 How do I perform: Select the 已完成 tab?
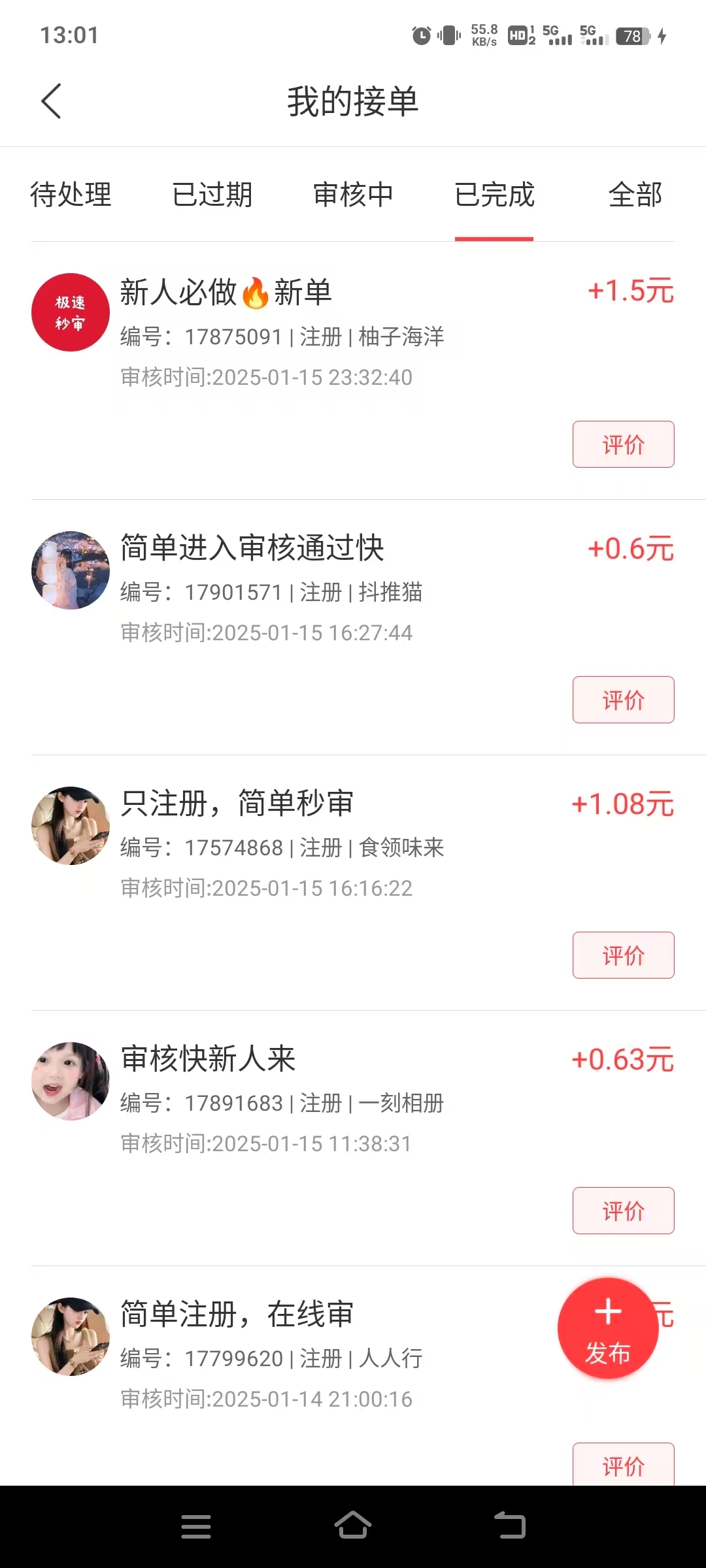[x=494, y=195]
